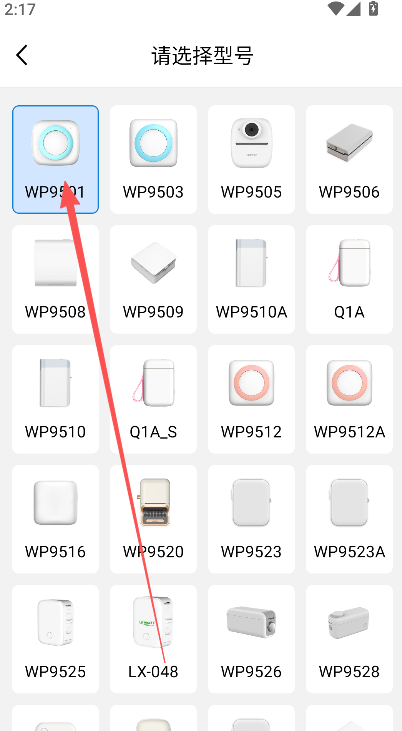
Task: Choose the WP9525 printer
Action: click(55, 639)
